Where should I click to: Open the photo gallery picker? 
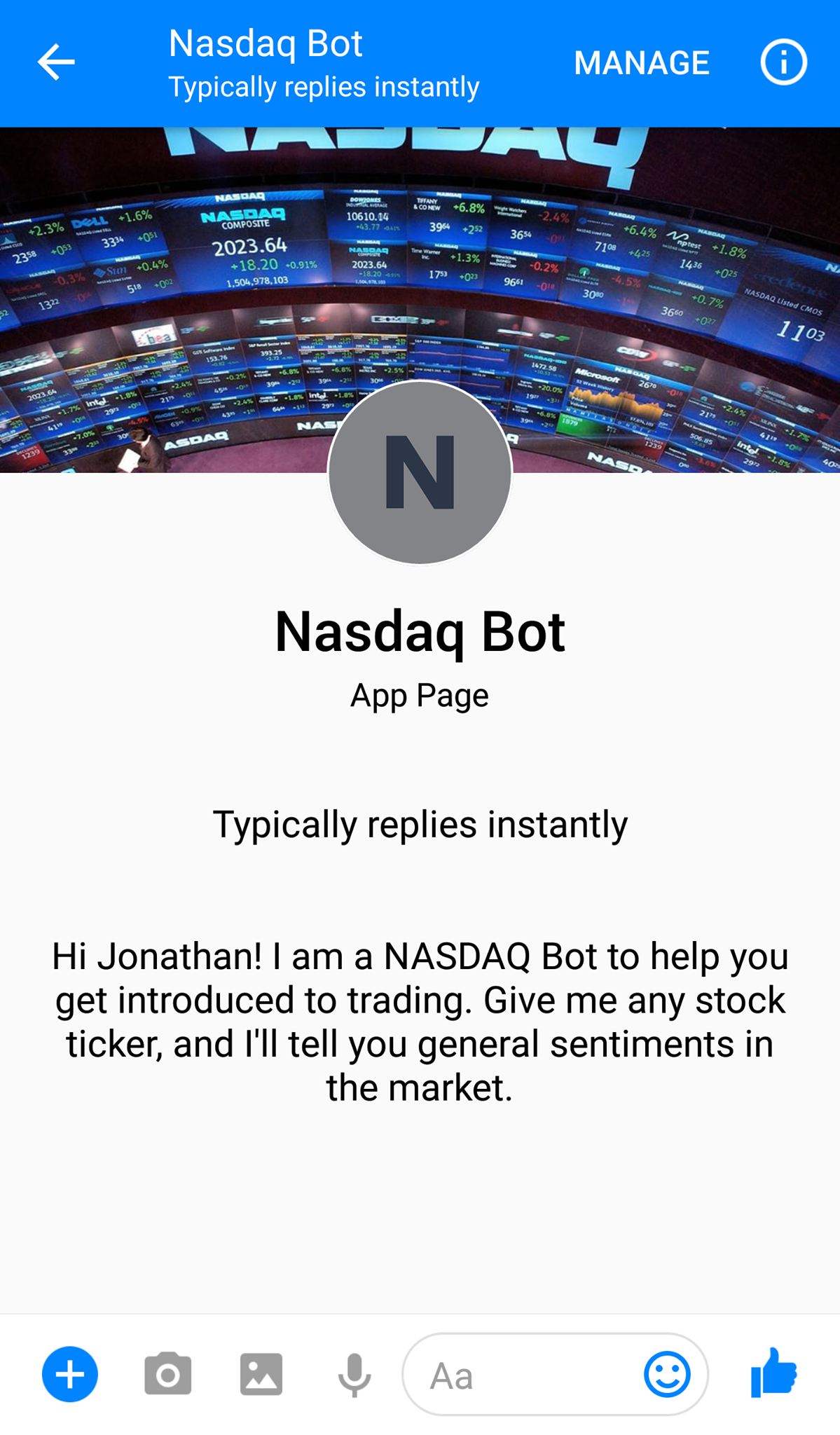click(x=261, y=1374)
